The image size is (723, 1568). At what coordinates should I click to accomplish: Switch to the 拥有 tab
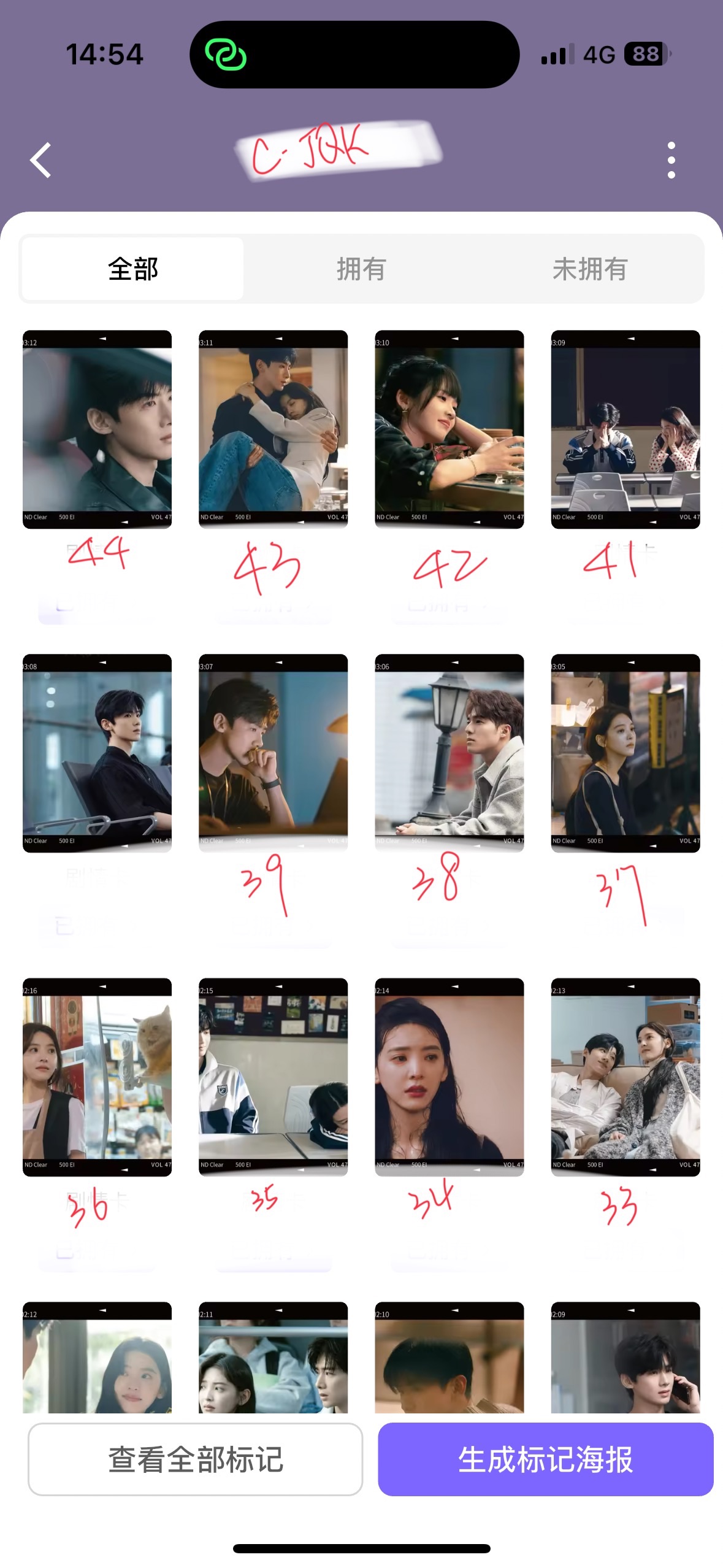click(x=361, y=269)
